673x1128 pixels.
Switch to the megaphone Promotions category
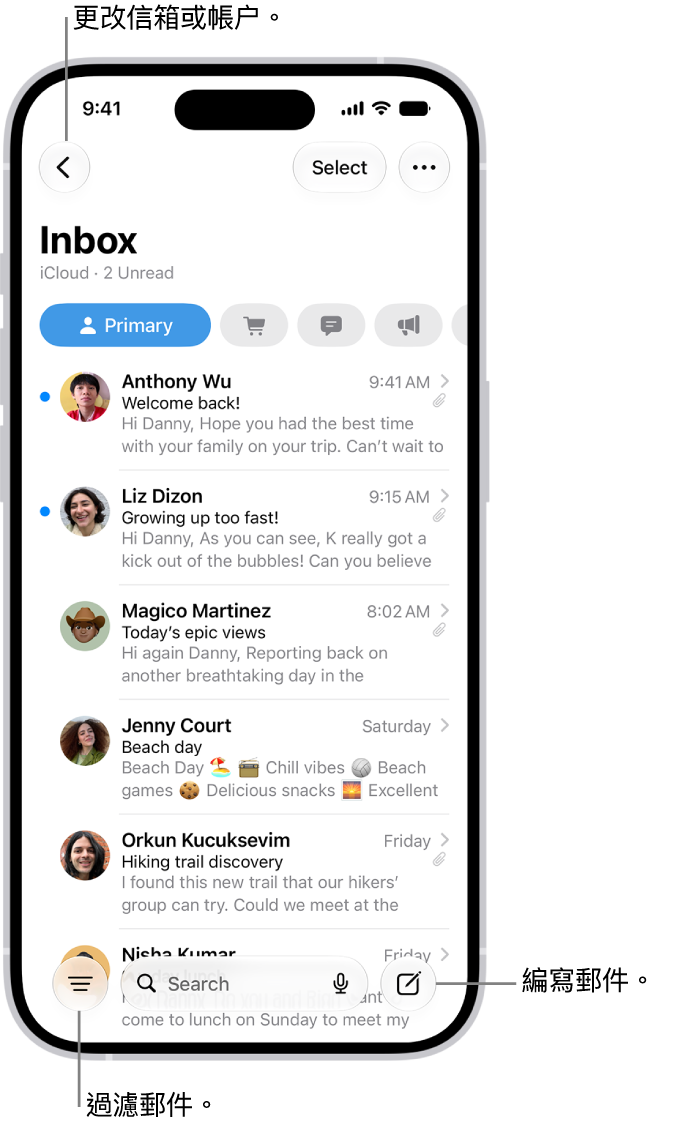408,325
